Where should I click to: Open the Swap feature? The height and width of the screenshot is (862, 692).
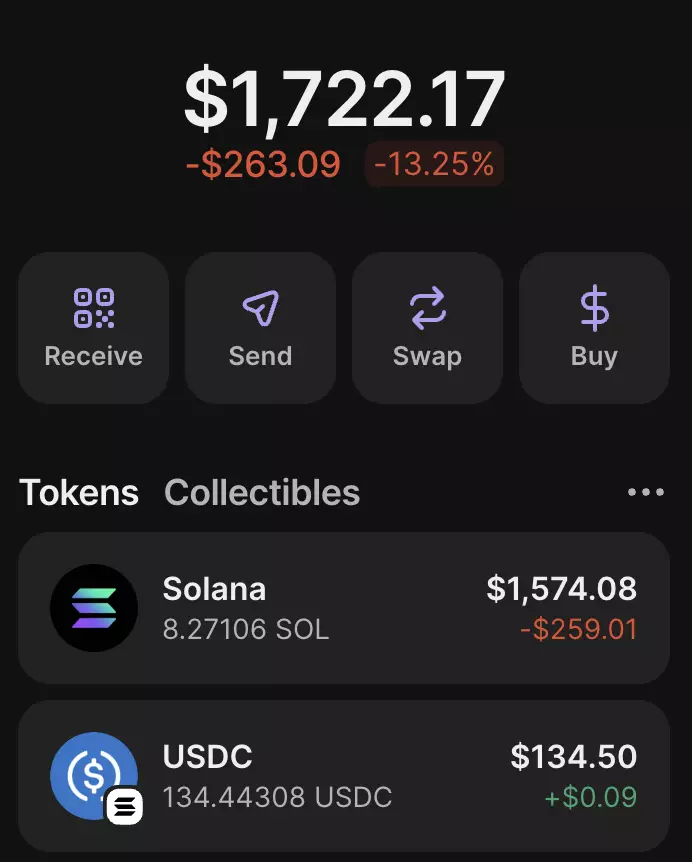point(427,328)
